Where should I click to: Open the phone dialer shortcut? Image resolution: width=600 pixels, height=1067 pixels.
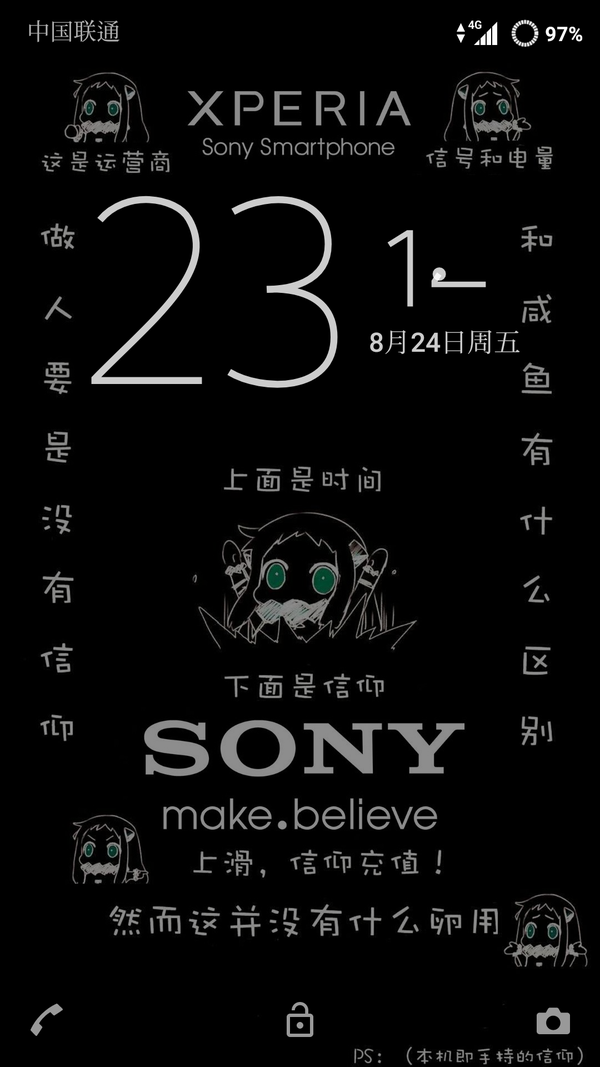pos(47,1019)
